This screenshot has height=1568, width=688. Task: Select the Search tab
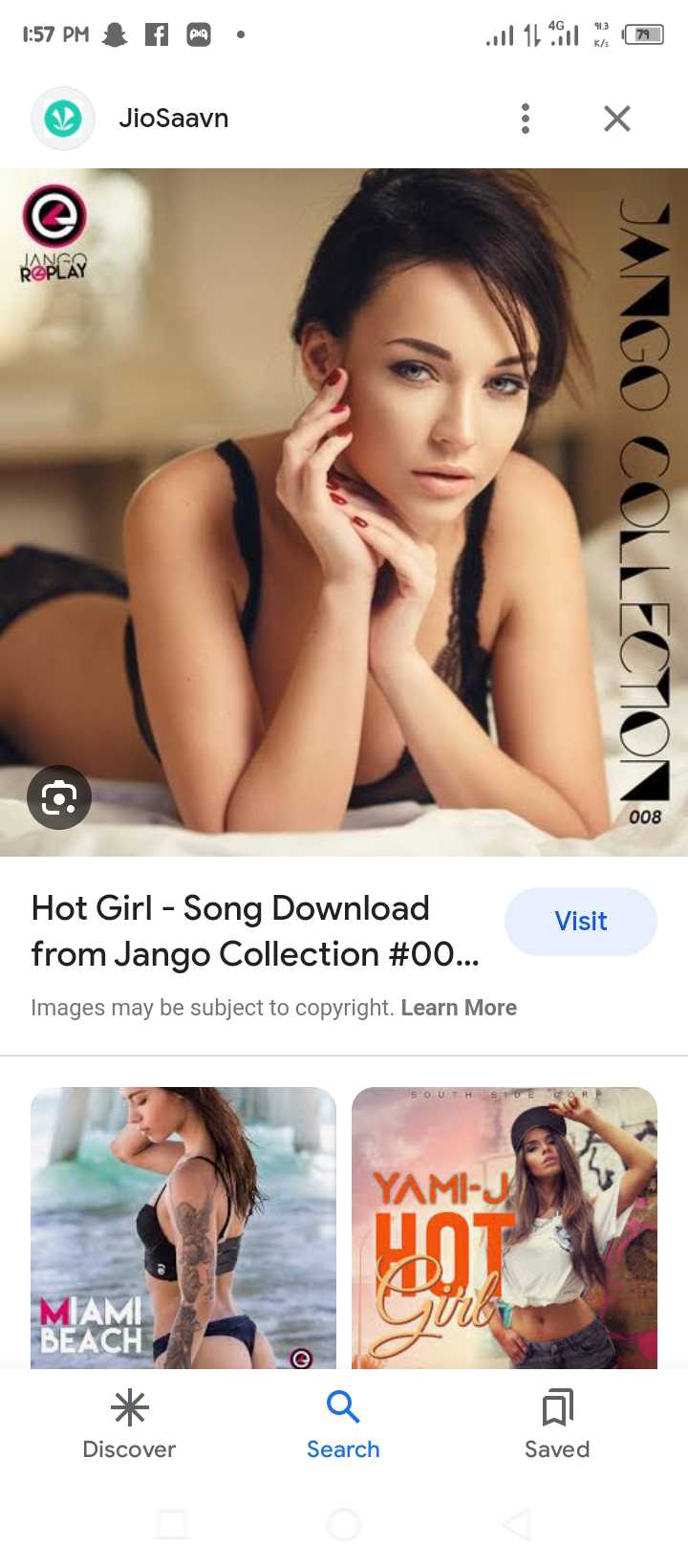point(343,1425)
